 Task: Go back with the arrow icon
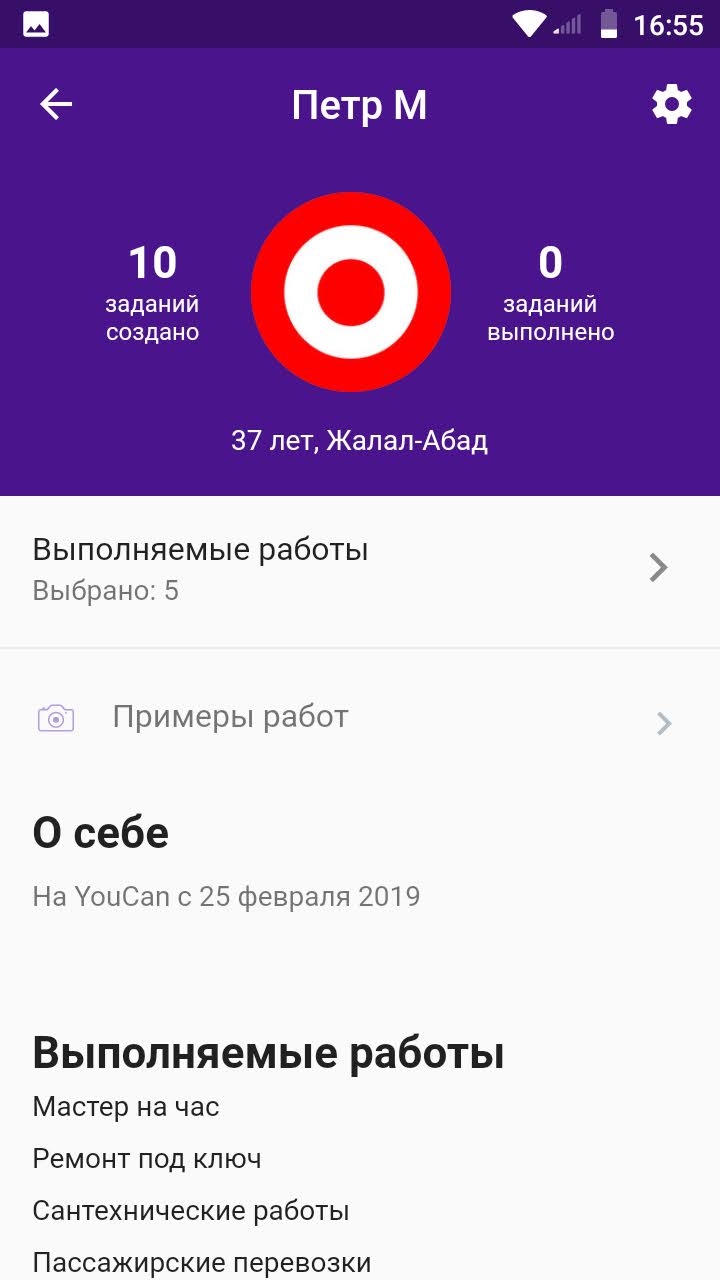(x=56, y=104)
